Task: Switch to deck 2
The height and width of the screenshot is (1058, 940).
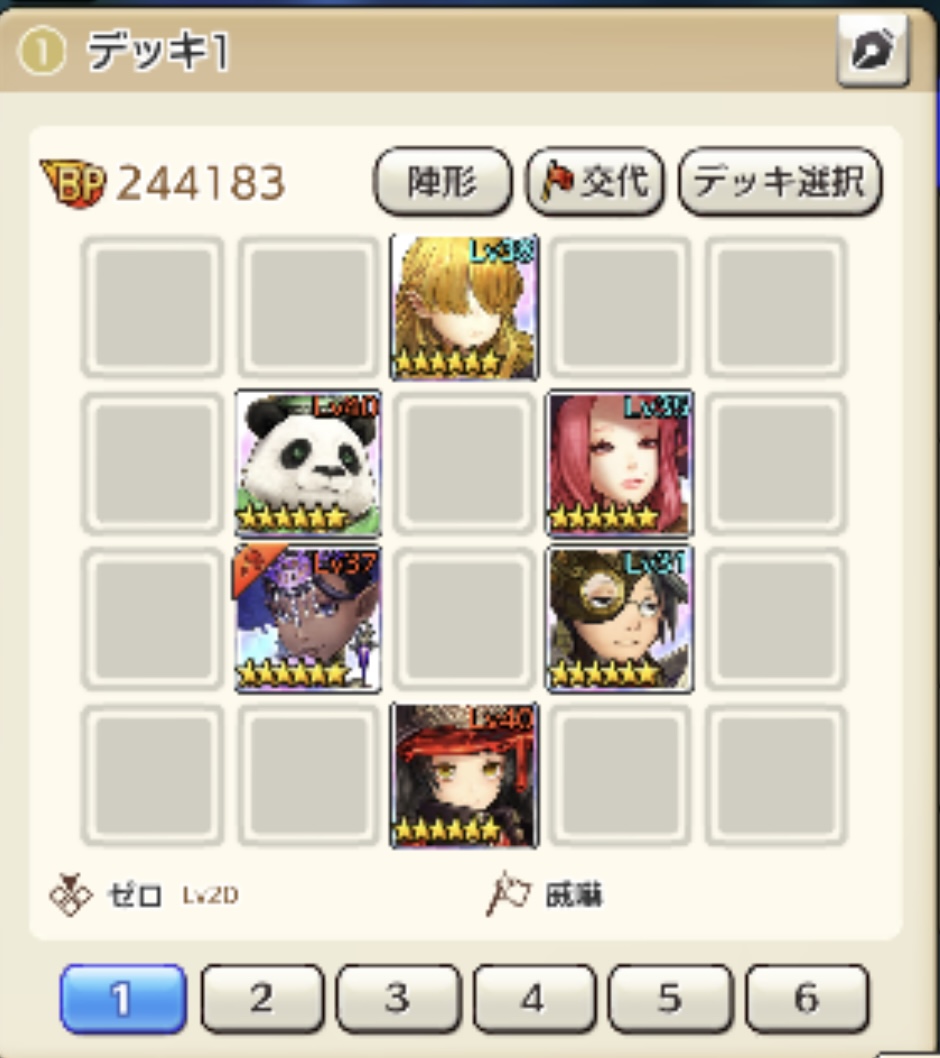Action: [x=261, y=998]
